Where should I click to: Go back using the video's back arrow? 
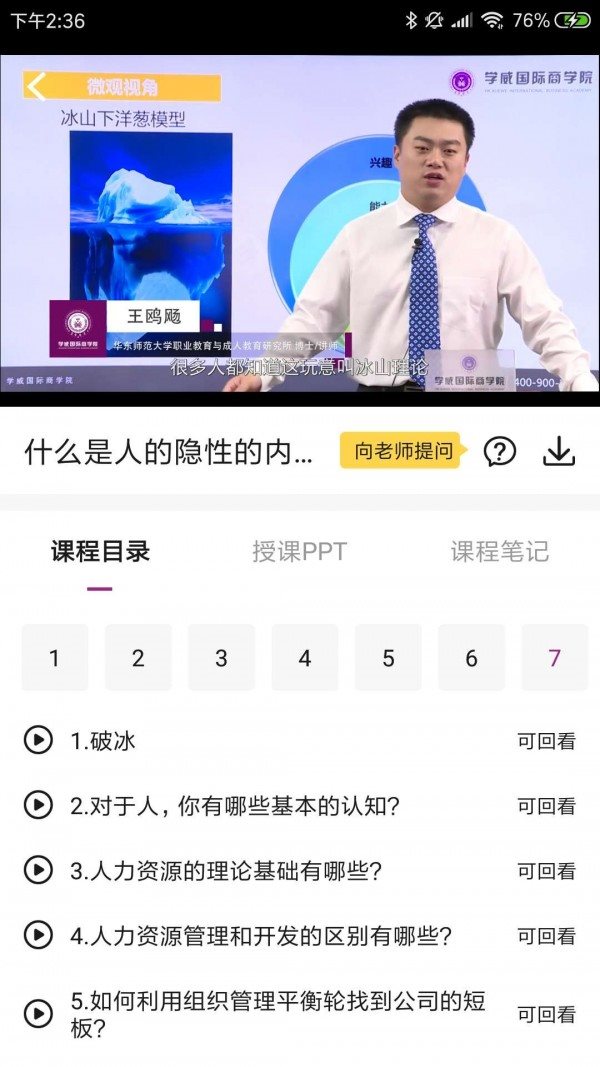tap(36, 86)
